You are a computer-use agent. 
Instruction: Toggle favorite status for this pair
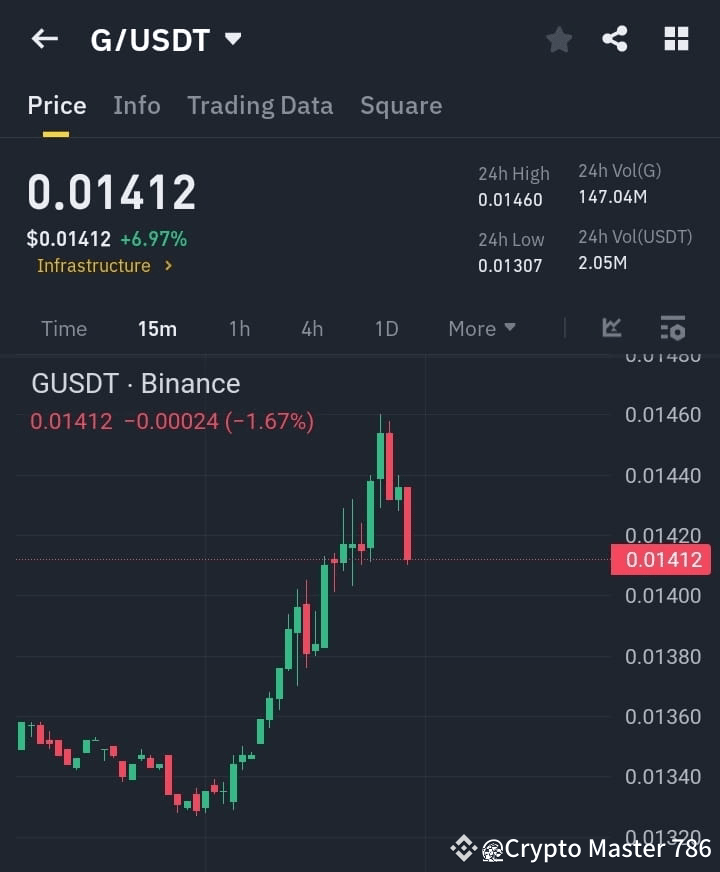(x=558, y=39)
